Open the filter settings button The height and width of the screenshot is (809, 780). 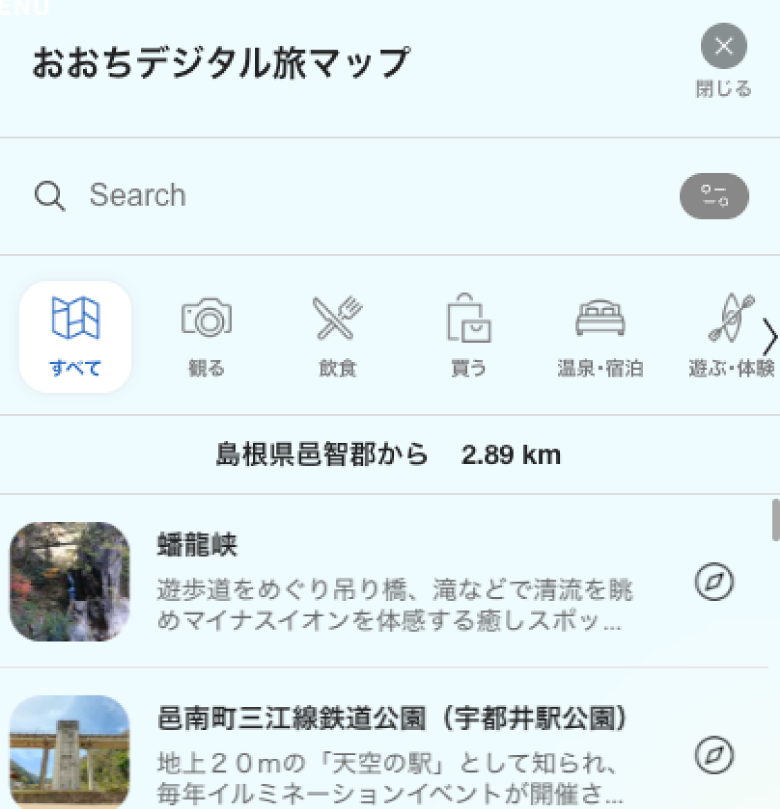point(714,196)
